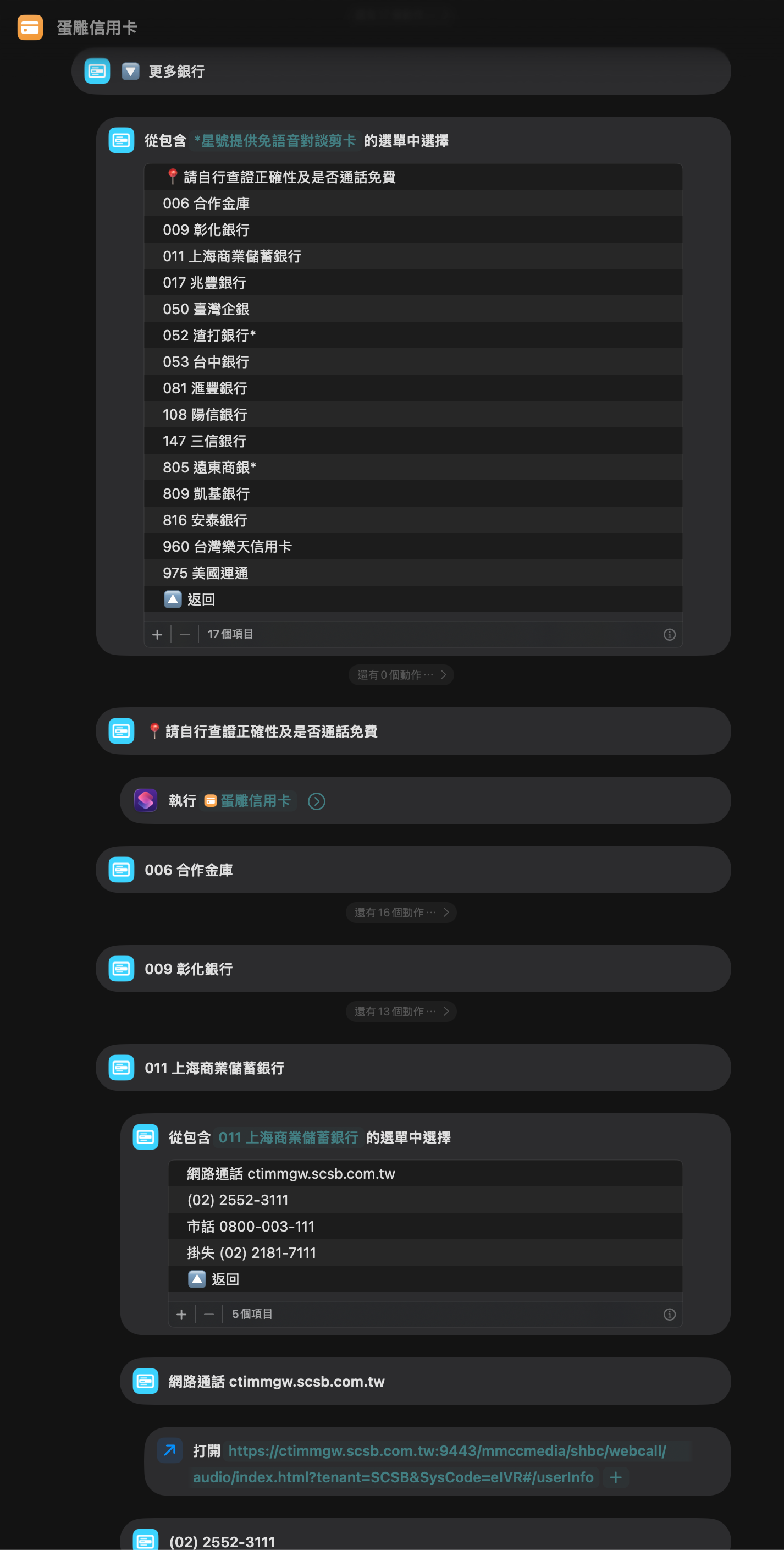Expand the 還有 13 個動作 collapsed section
The height and width of the screenshot is (1550, 784).
coord(401,1012)
